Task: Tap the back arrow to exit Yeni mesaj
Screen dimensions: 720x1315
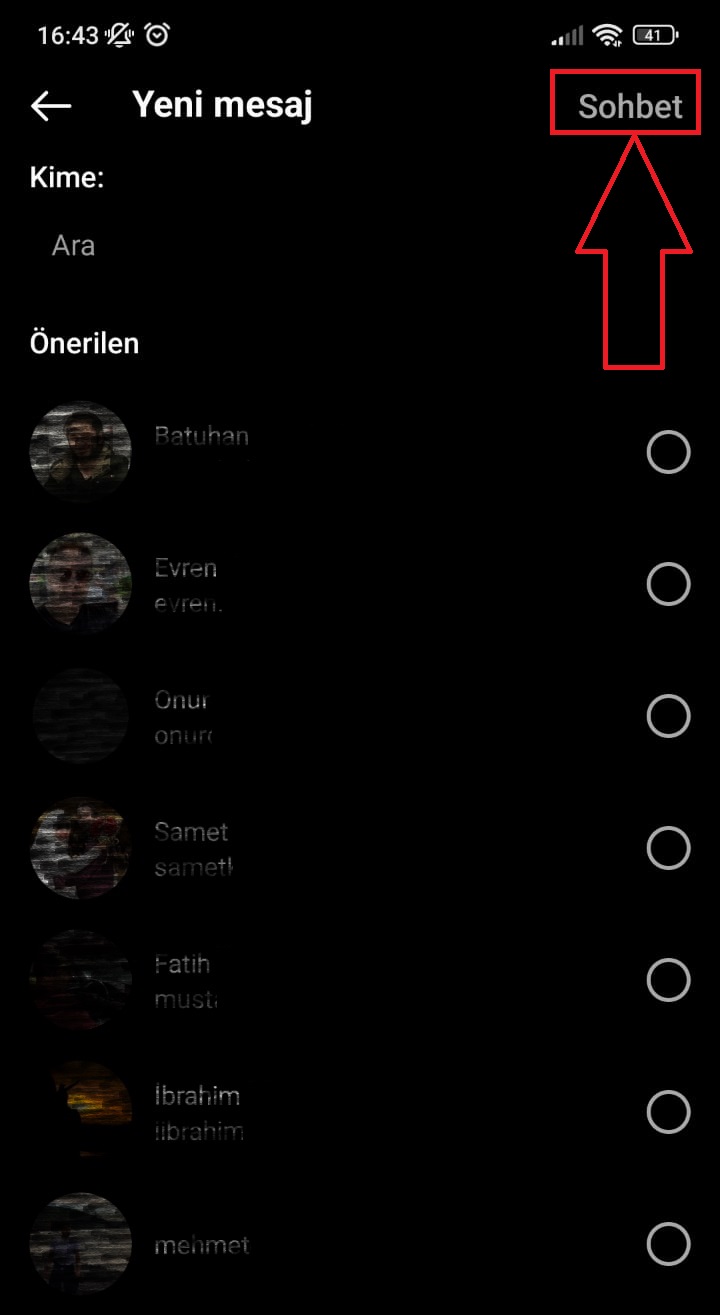Action: [x=50, y=104]
